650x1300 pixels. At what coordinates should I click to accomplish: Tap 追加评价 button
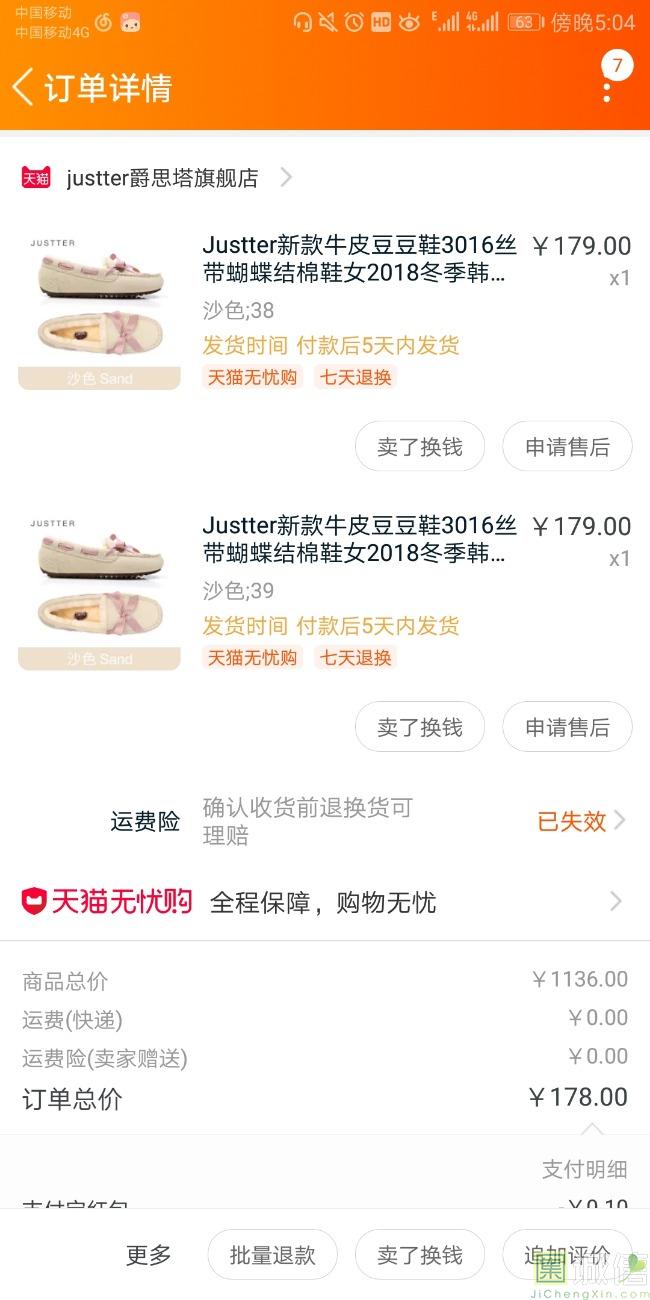click(567, 1255)
